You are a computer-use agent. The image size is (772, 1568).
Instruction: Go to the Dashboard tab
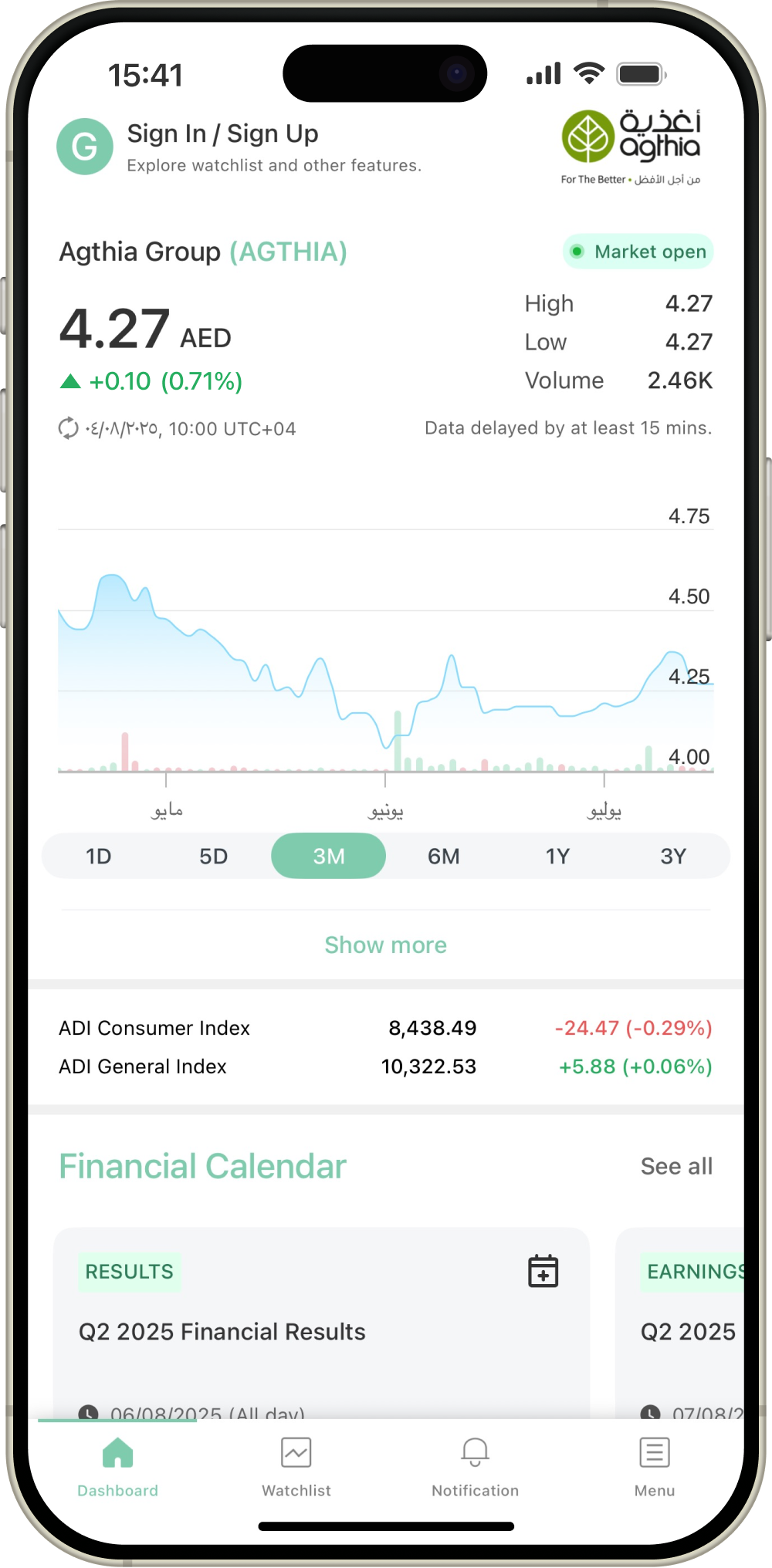[x=117, y=1466]
